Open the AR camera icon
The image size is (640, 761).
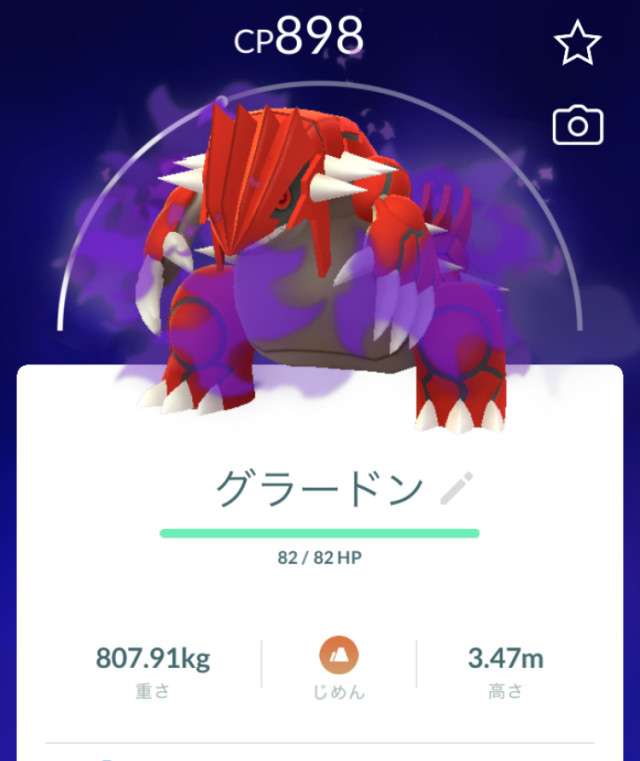click(578, 125)
